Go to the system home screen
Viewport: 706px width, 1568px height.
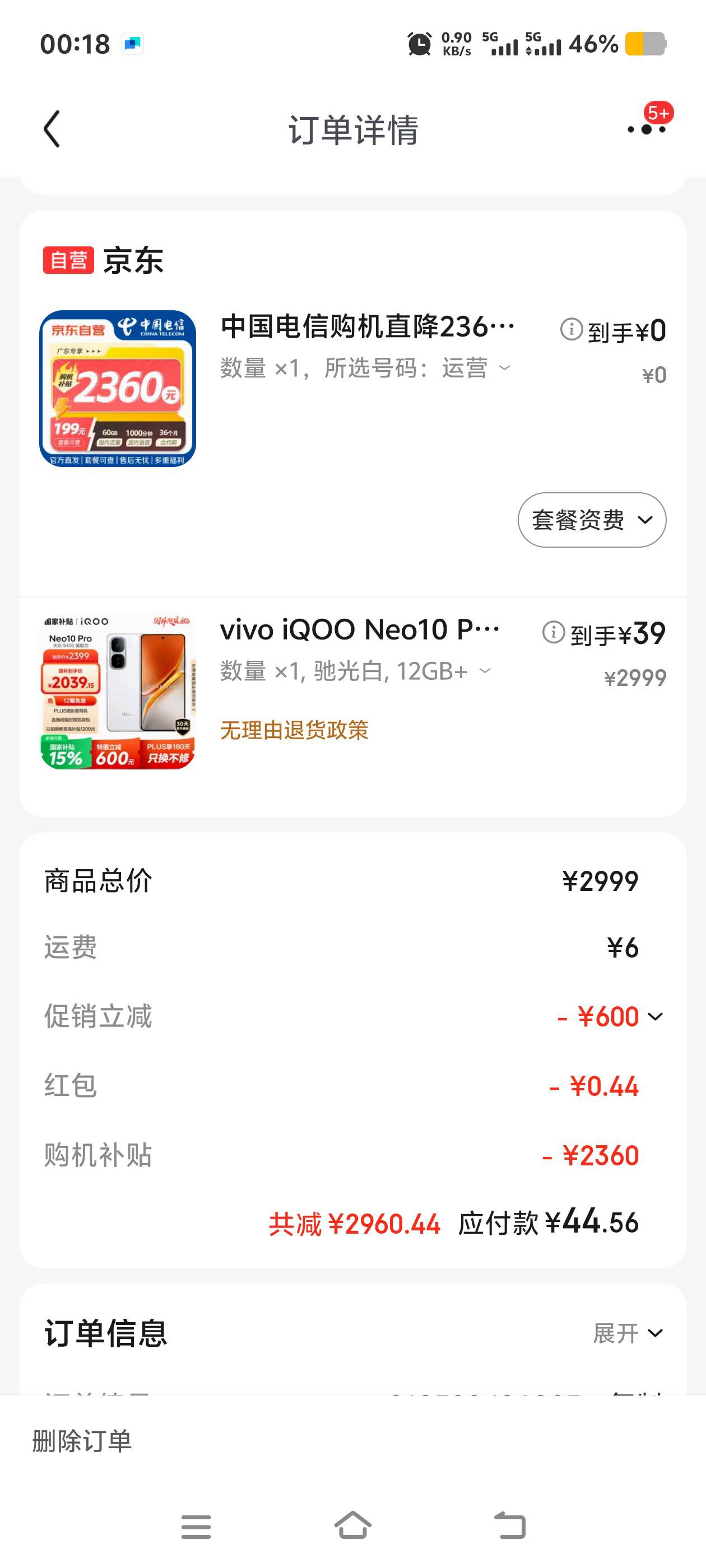[x=354, y=1526]
